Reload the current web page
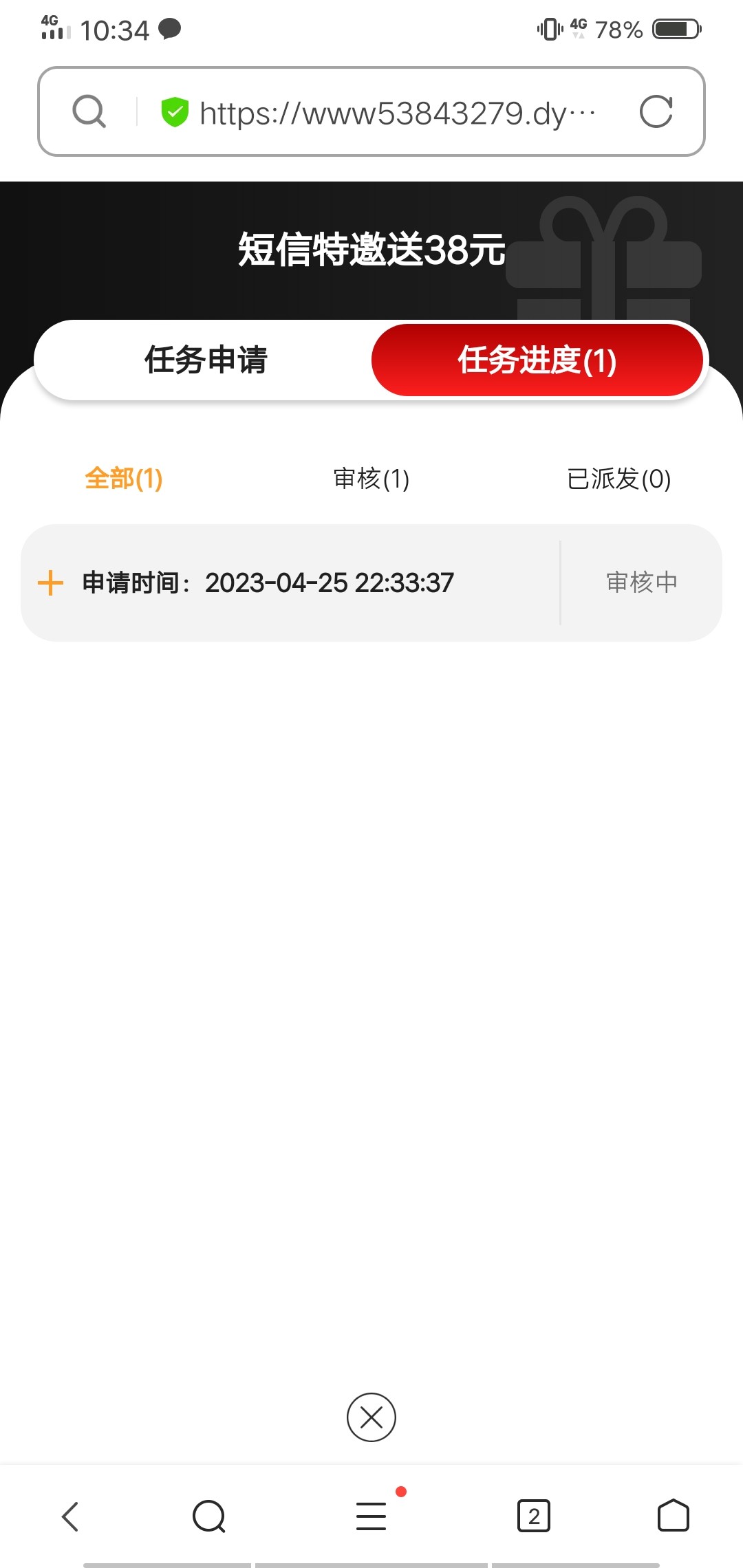Screen dimensions: 743x1568 point(656,112)
